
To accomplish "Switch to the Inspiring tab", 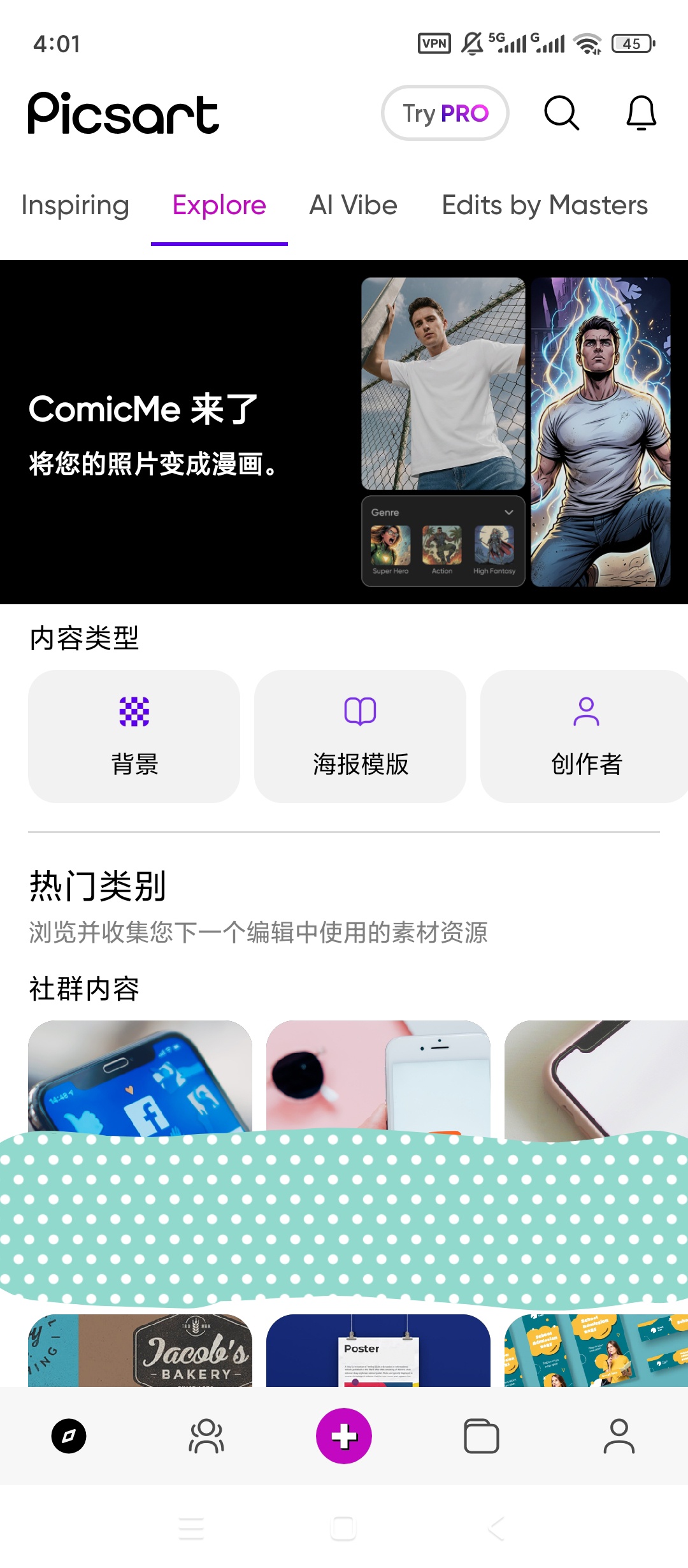I will (75, 205).
